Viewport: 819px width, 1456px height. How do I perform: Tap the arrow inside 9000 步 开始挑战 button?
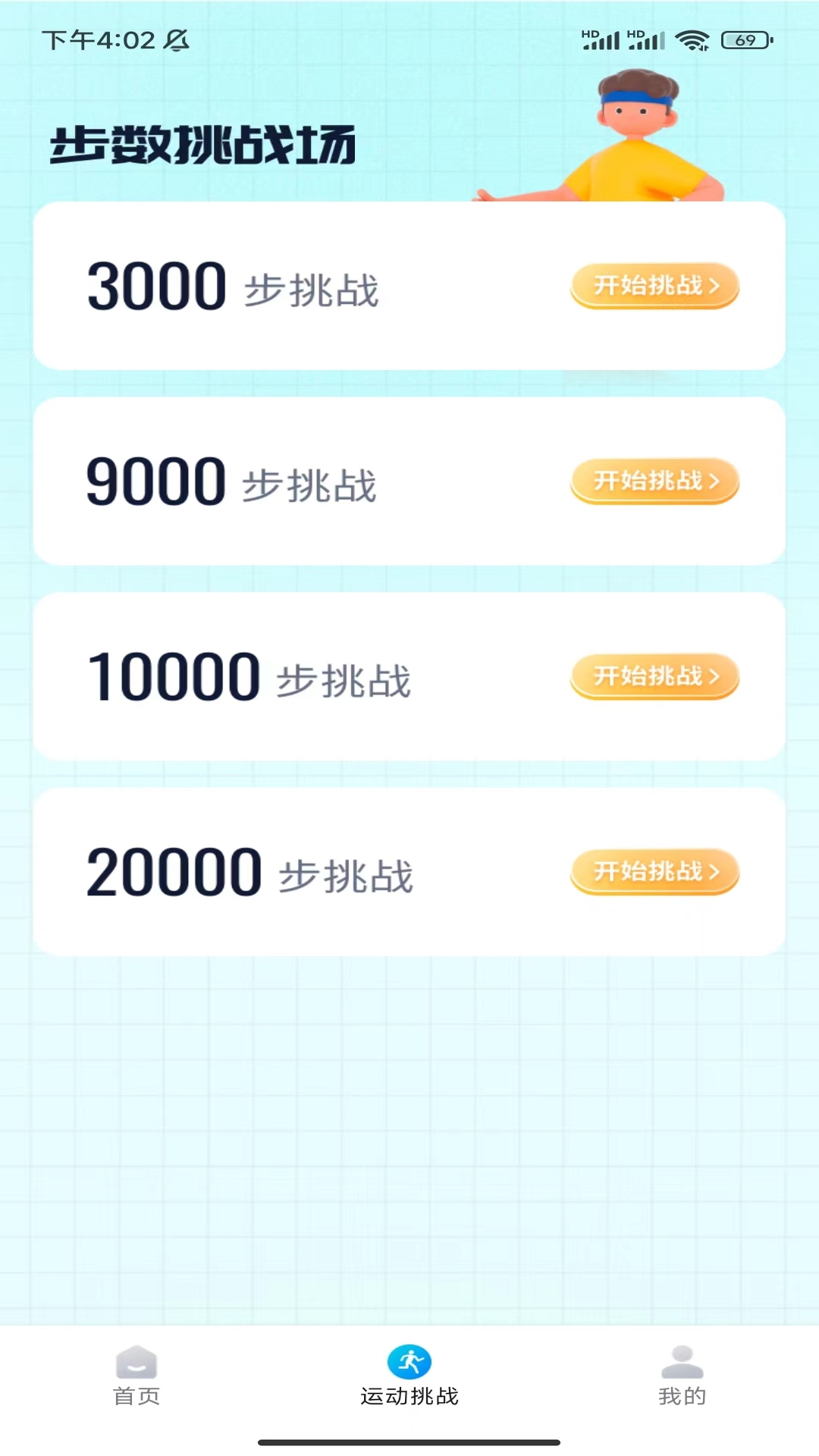(x=714, y=481)
